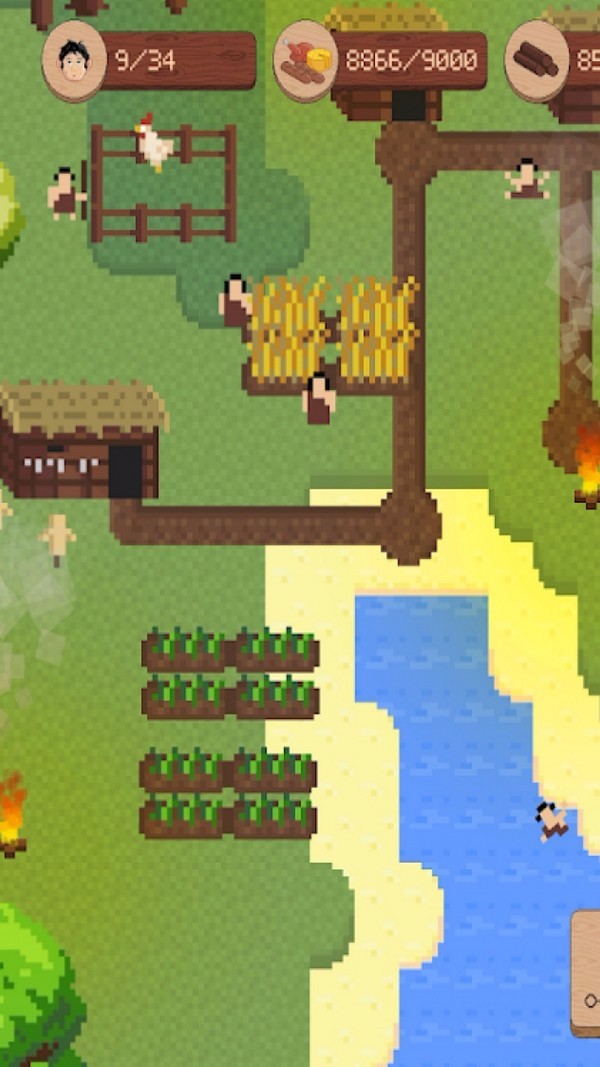Select the thatched-roof hut beside the scarecrow

82,440
